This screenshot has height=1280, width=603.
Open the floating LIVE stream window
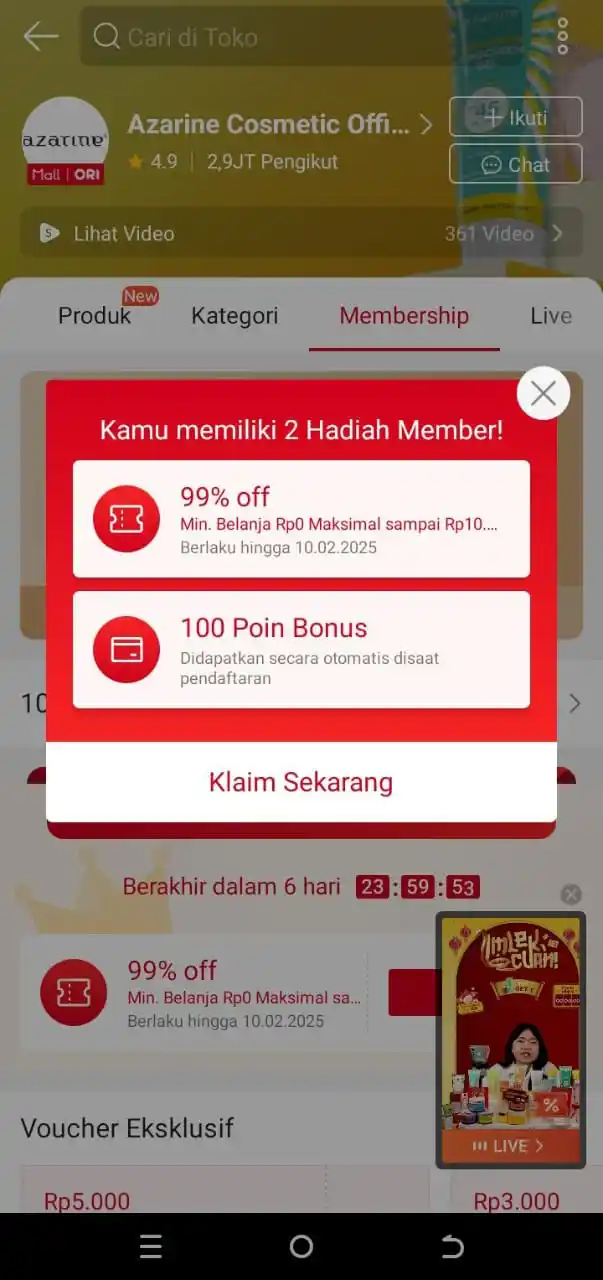pyautogui.click(x=510, y=1040)
